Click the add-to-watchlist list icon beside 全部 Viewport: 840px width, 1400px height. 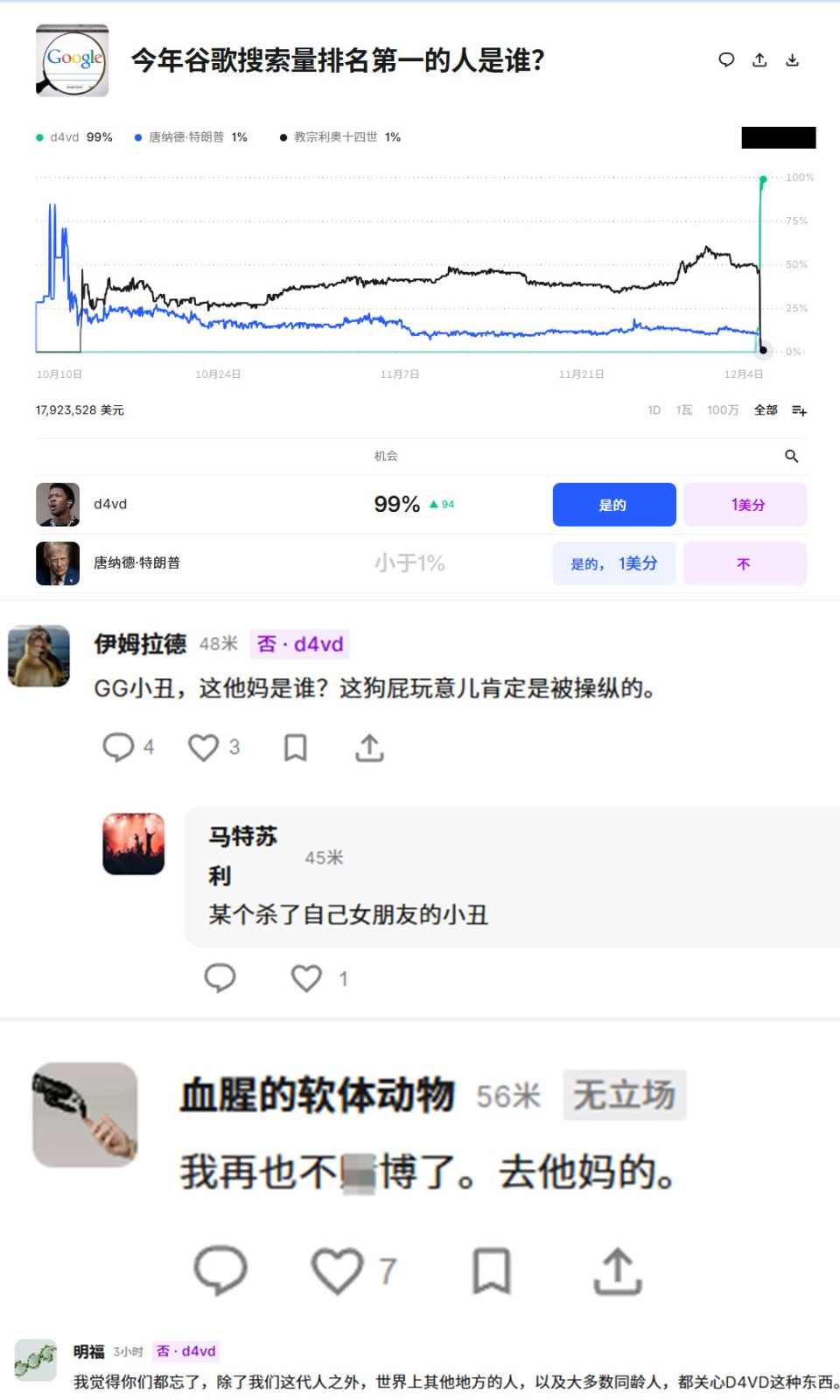pos(797,410)
